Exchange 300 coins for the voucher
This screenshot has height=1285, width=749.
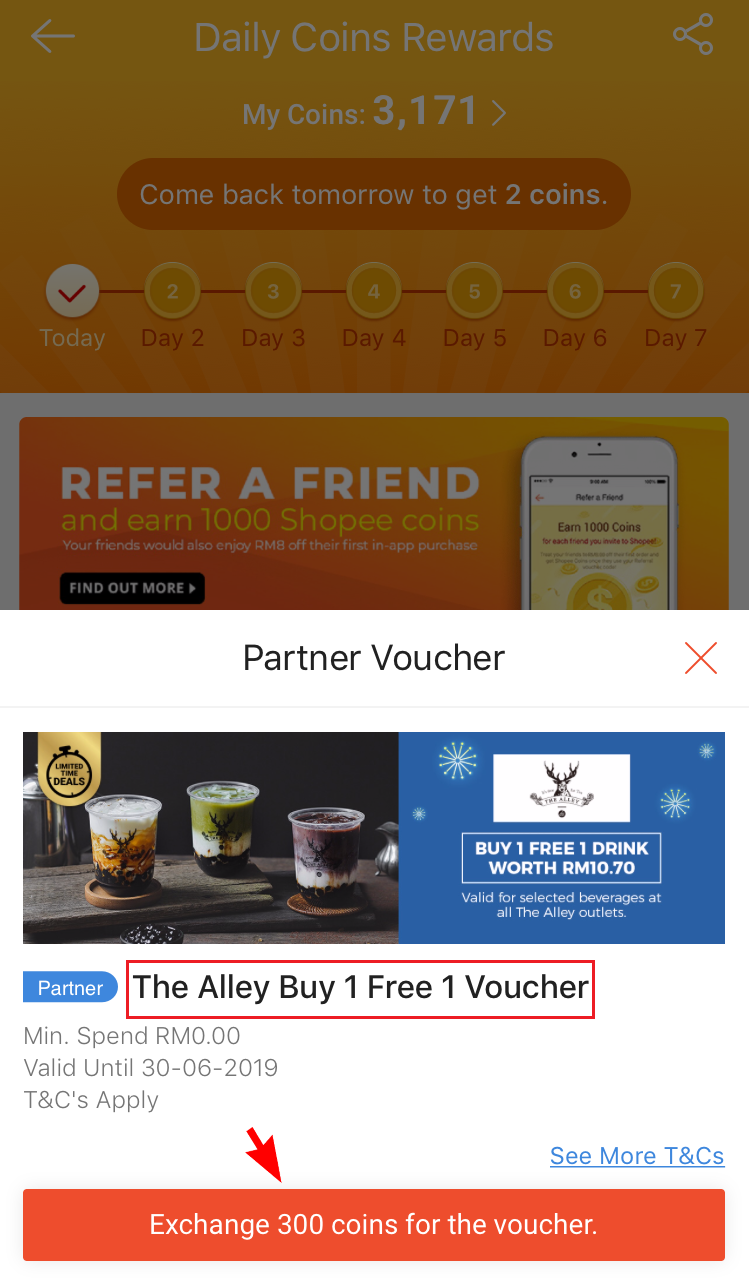374,1224
